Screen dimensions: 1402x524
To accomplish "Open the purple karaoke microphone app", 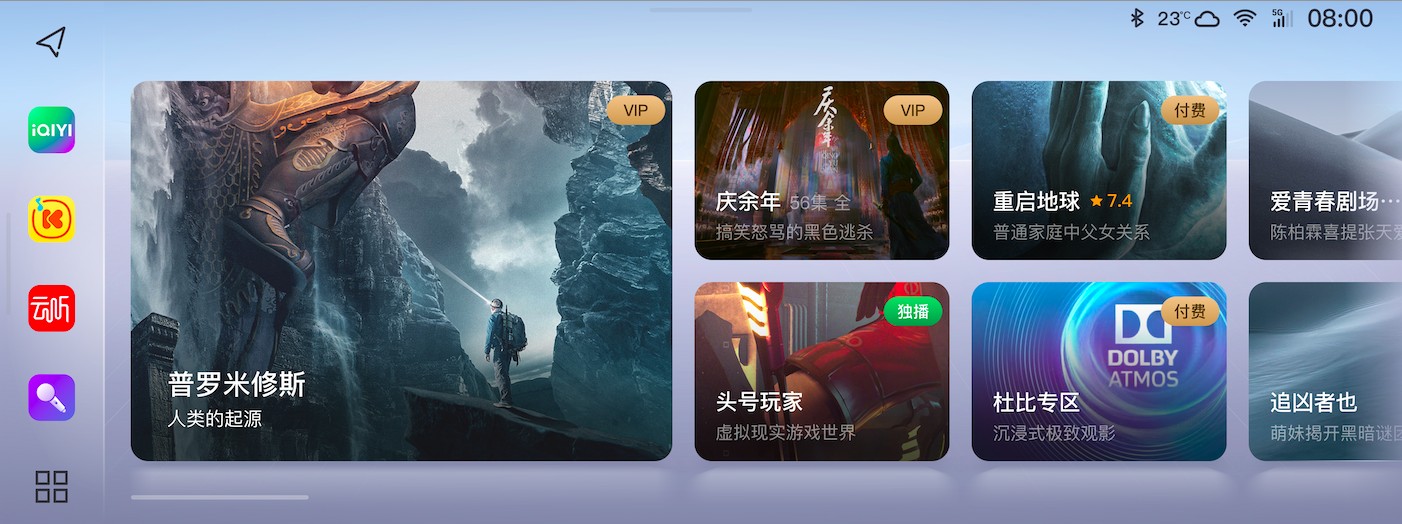I will click(x=51, y=397).
